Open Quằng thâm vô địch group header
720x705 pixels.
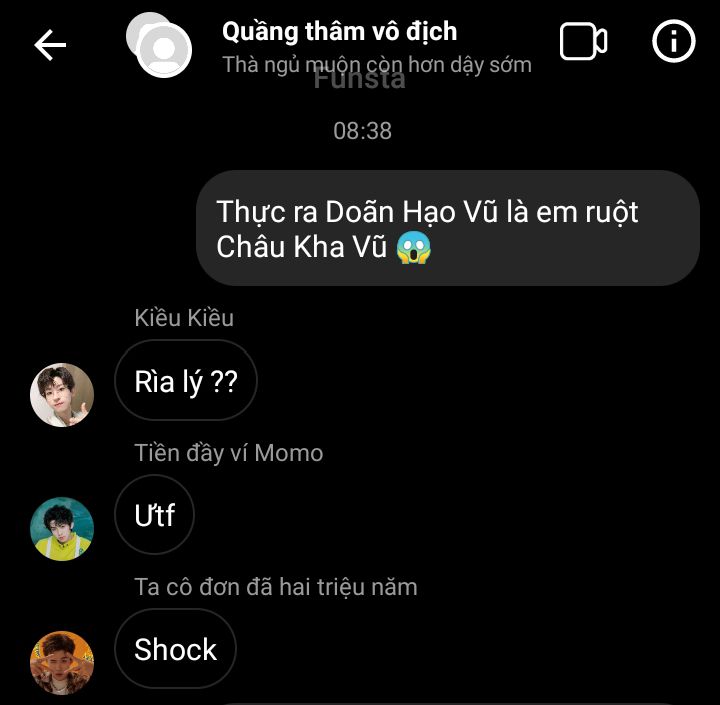339,32
